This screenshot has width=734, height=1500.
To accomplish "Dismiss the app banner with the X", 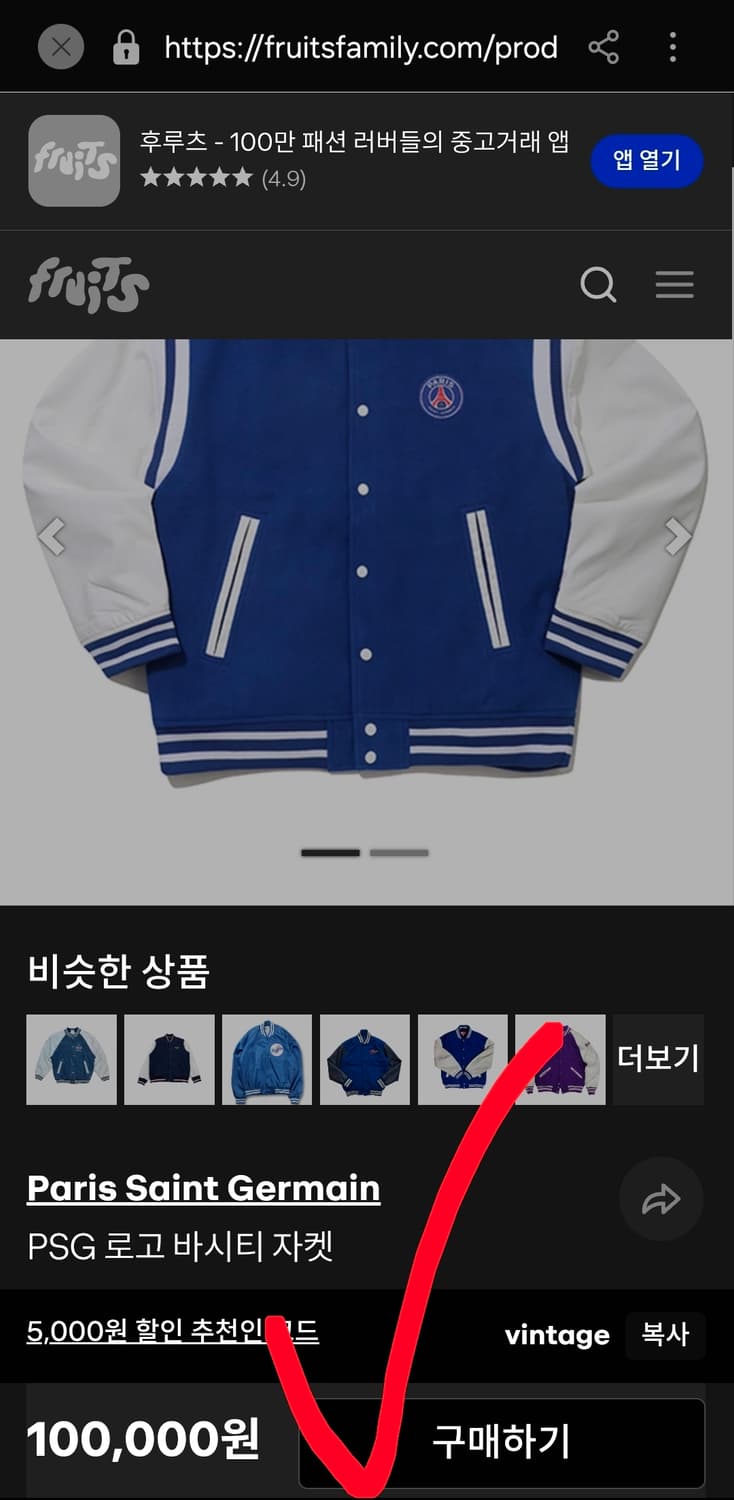I will (59, 46).
